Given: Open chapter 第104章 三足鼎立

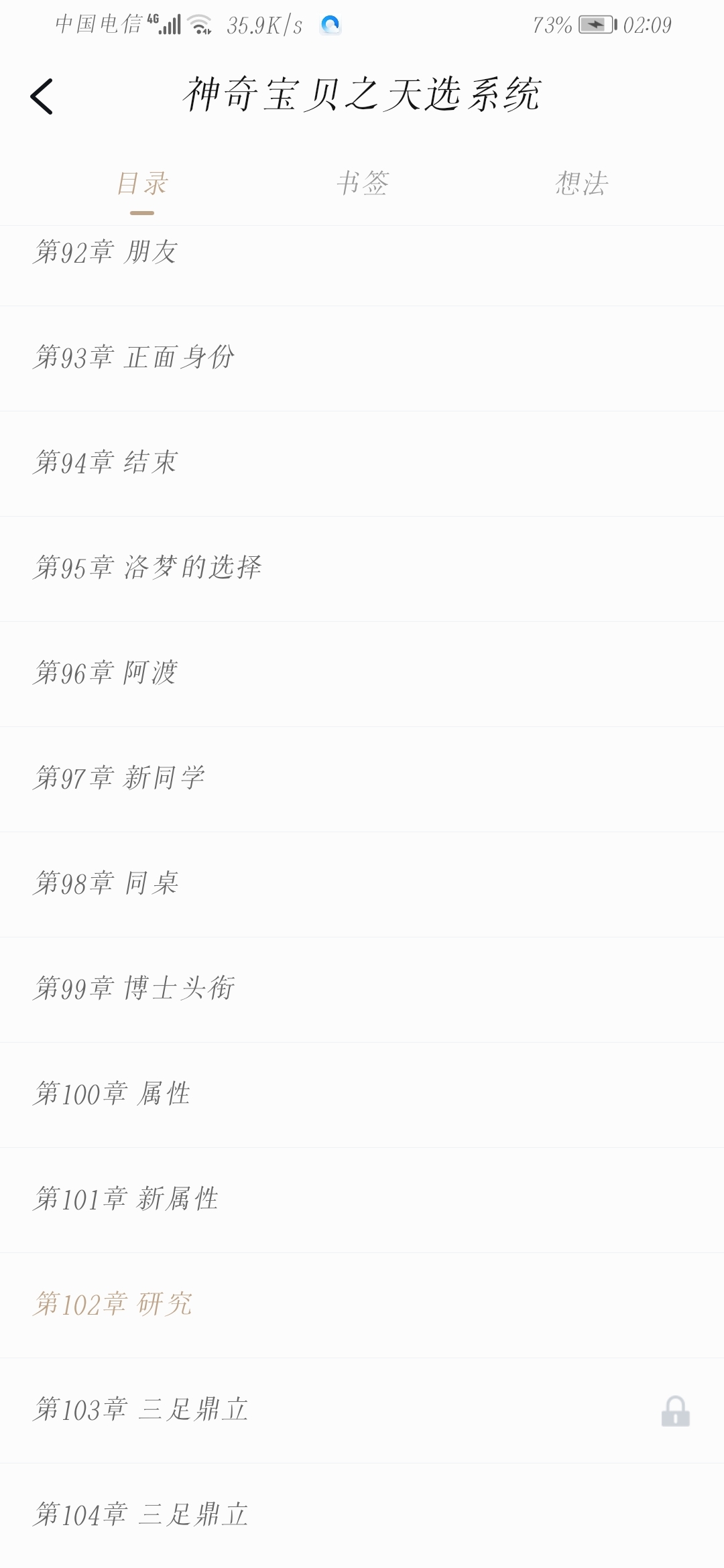Looking at the screenshot, I should coord(362,1516).
